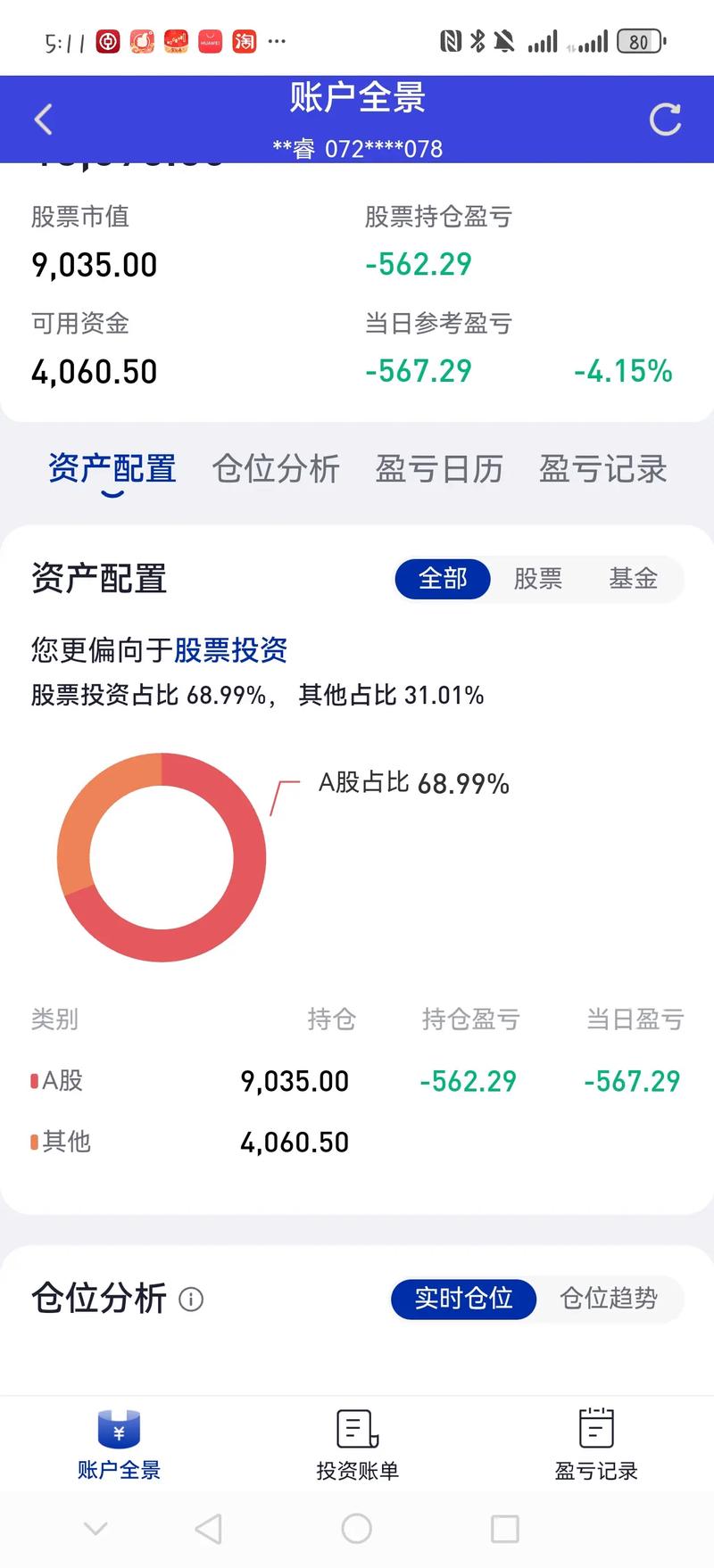Filter asset allocation by 基金
Image resolution: width=714 pixels, height=1568 pixels.
633,579
